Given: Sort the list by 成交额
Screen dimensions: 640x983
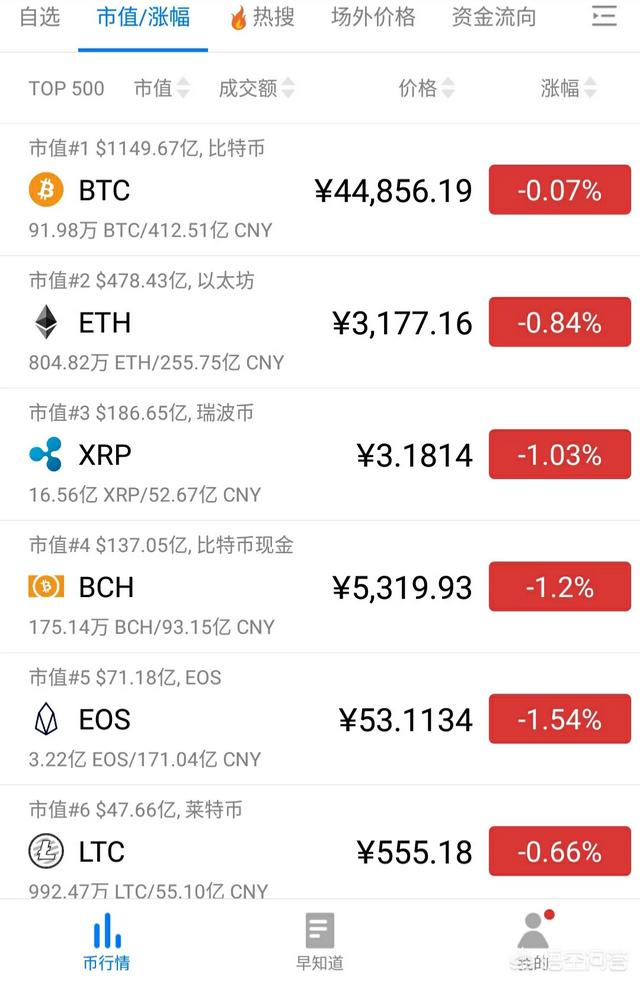Looking at the screenshot, I should pos(256,89).
